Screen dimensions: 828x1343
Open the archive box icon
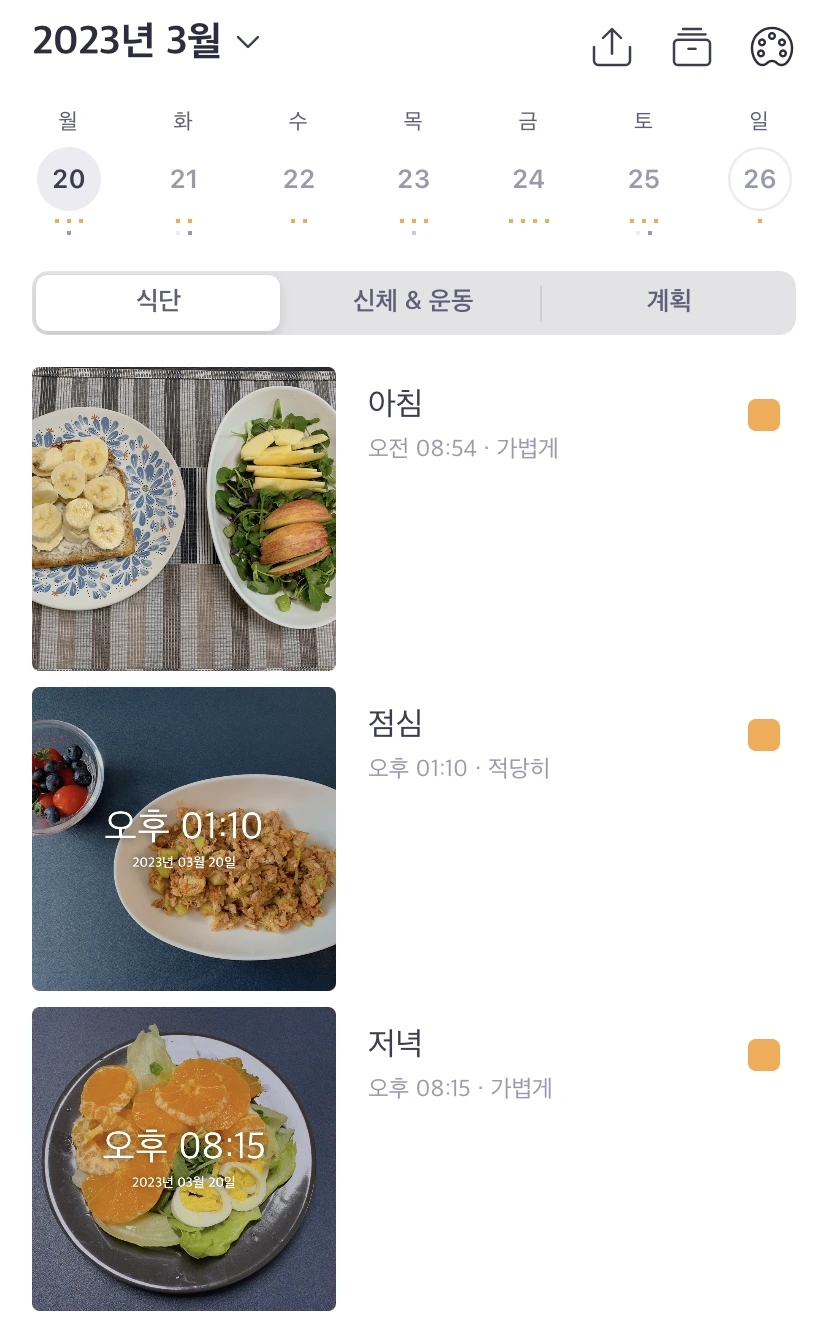pos(692,47)
